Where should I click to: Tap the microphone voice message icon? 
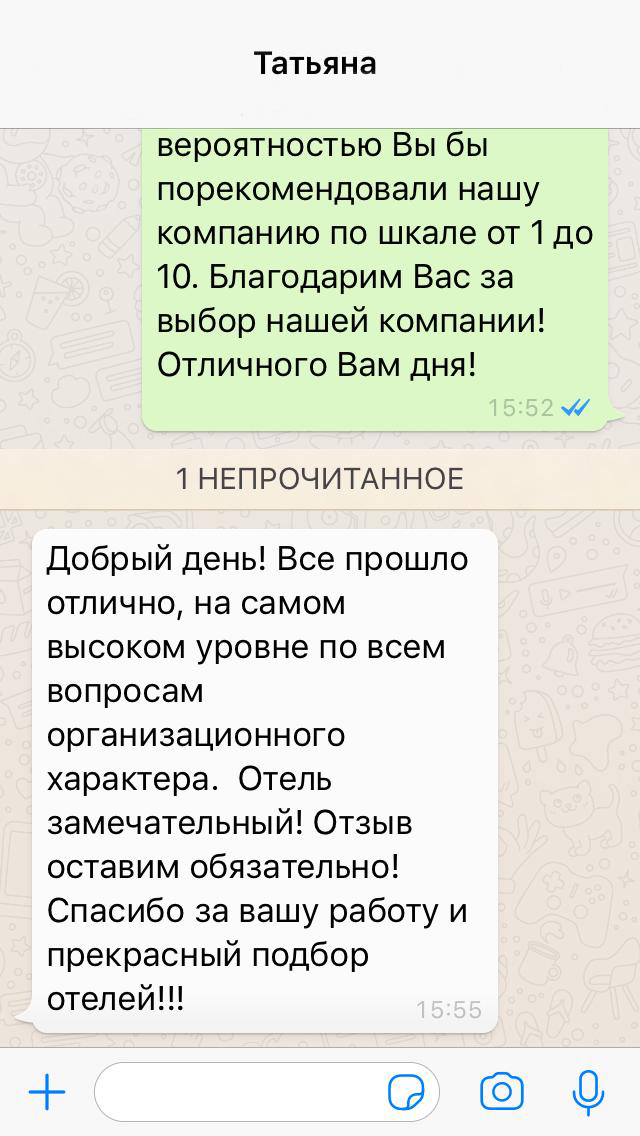click(x=589, y=1092)
